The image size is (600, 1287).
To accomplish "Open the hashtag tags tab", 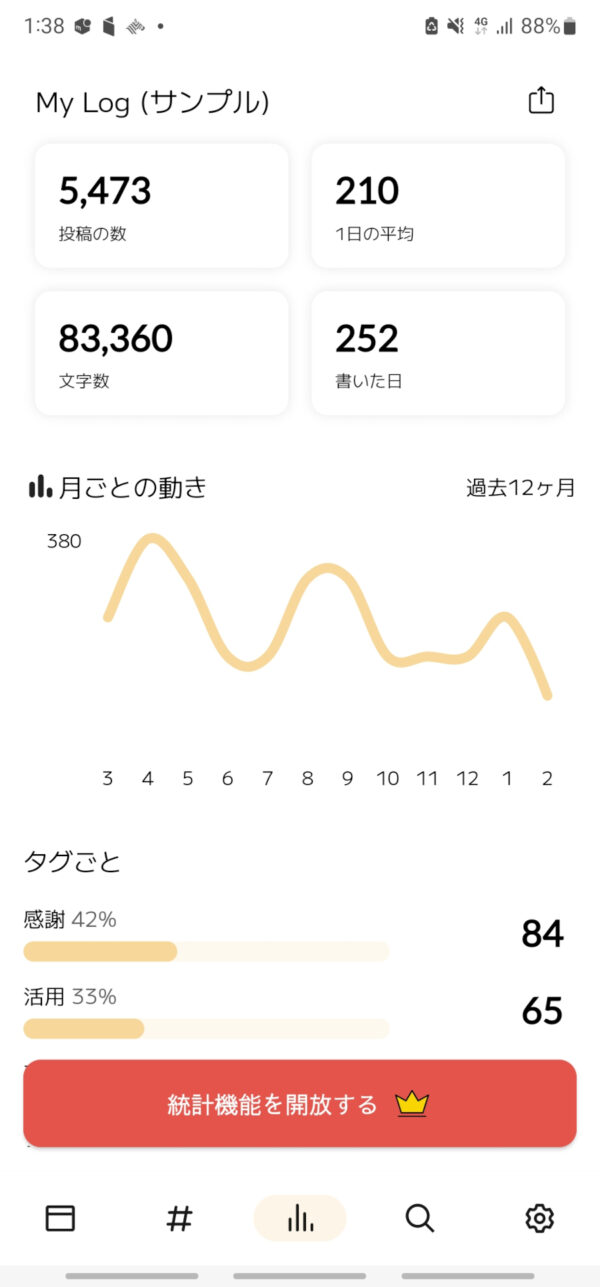I will 179,1218.
